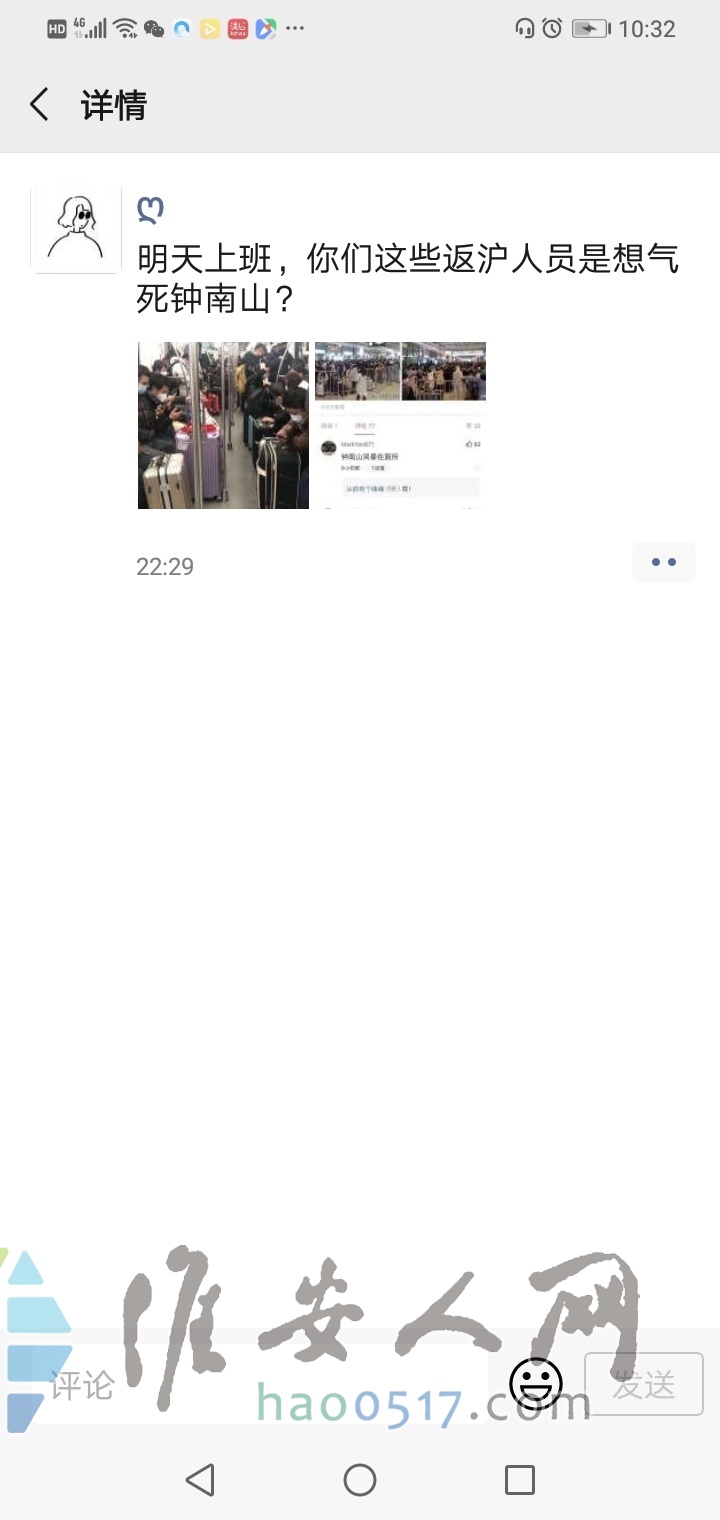The image size is (720, 1520).
Task: View the subway luggage photo
Action: point(223,425)
